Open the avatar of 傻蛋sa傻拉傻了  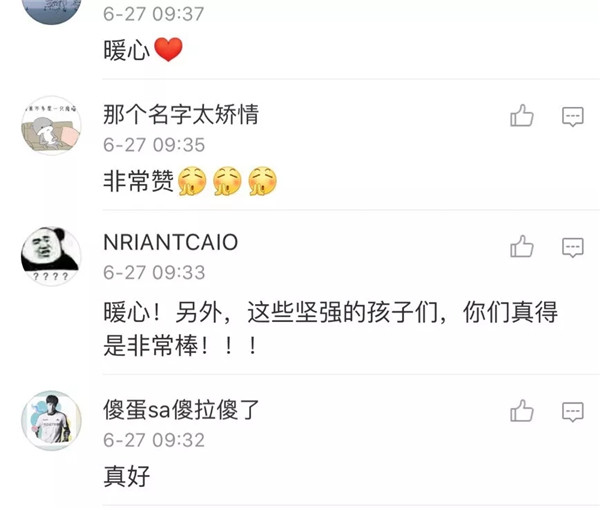click(x=51, y=420)
